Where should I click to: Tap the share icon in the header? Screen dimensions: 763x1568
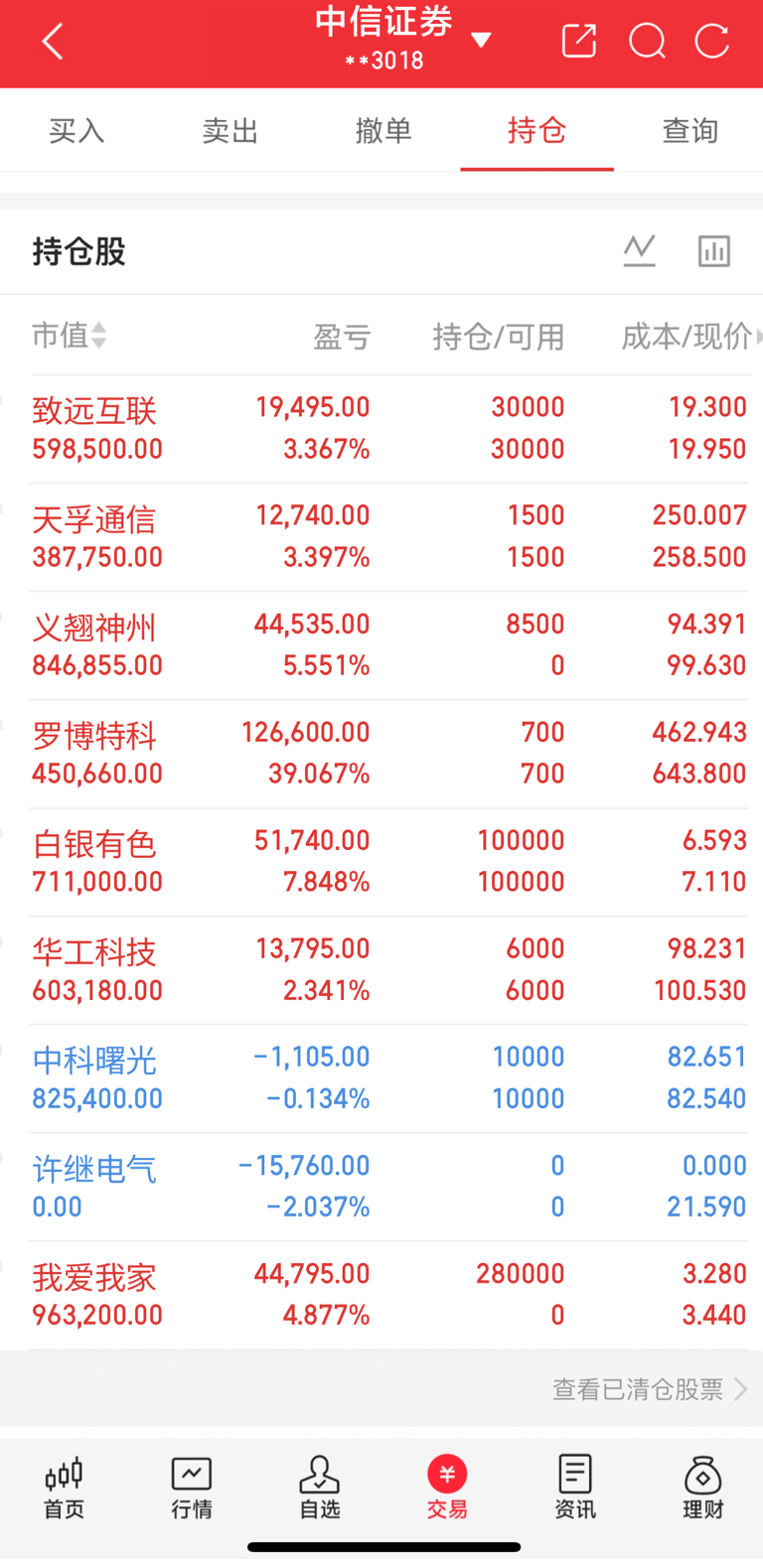[579, 41]
